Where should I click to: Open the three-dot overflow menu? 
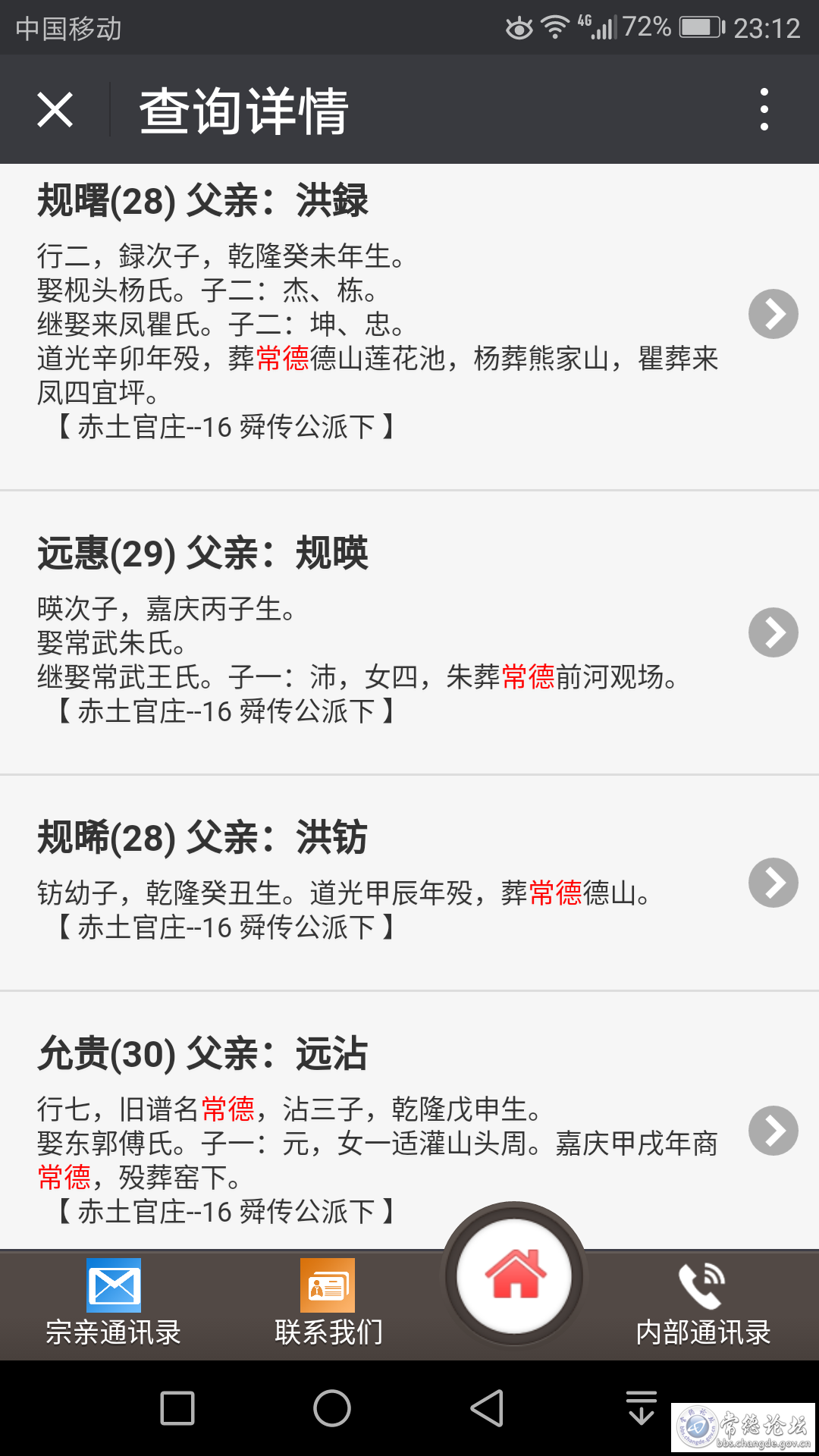tap(764, 109)
